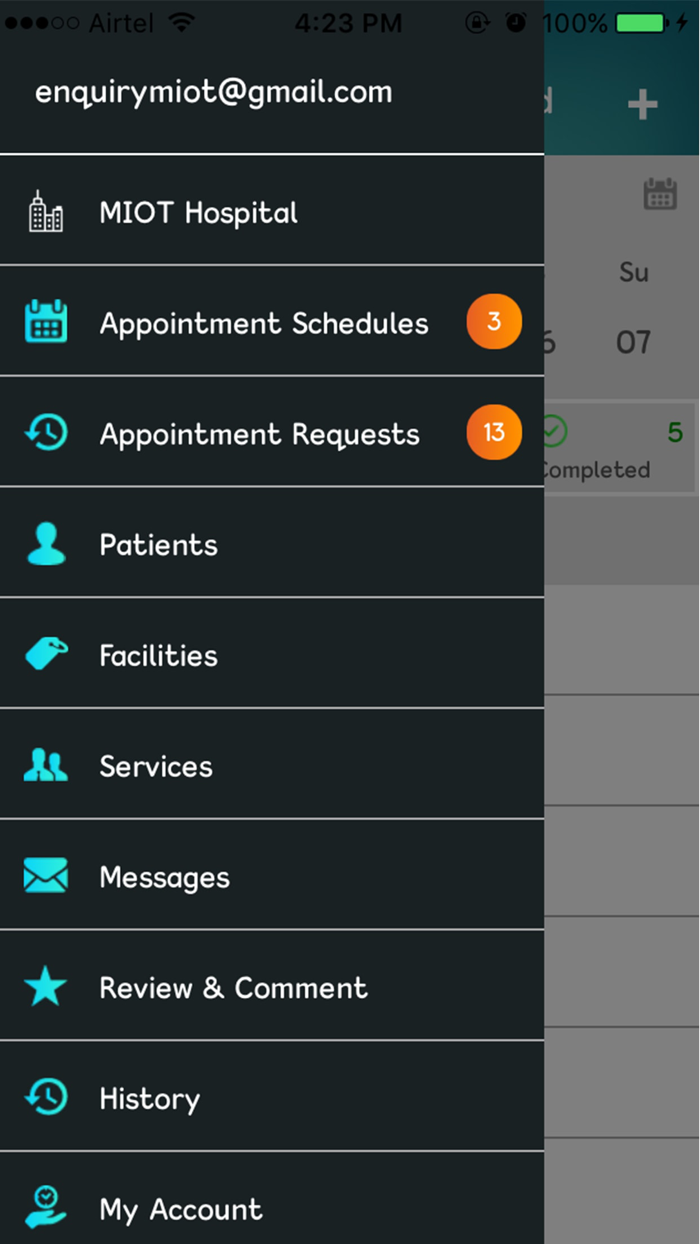Screen dimensions: 700x1244
Task: Go to Appointment Requests
Action: click(x=272, y=433)
